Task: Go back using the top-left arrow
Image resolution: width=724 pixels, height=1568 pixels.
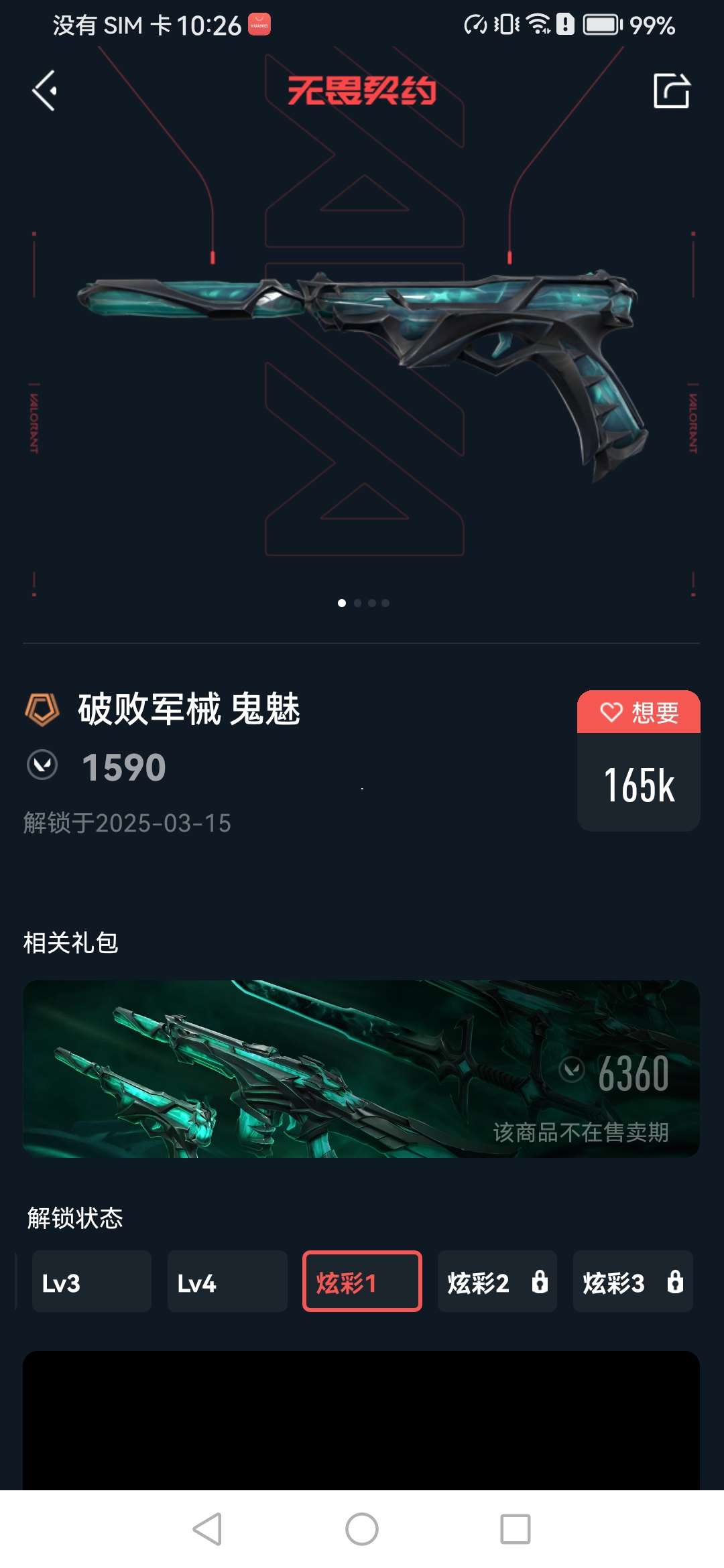Action: [x=45, y=91]
